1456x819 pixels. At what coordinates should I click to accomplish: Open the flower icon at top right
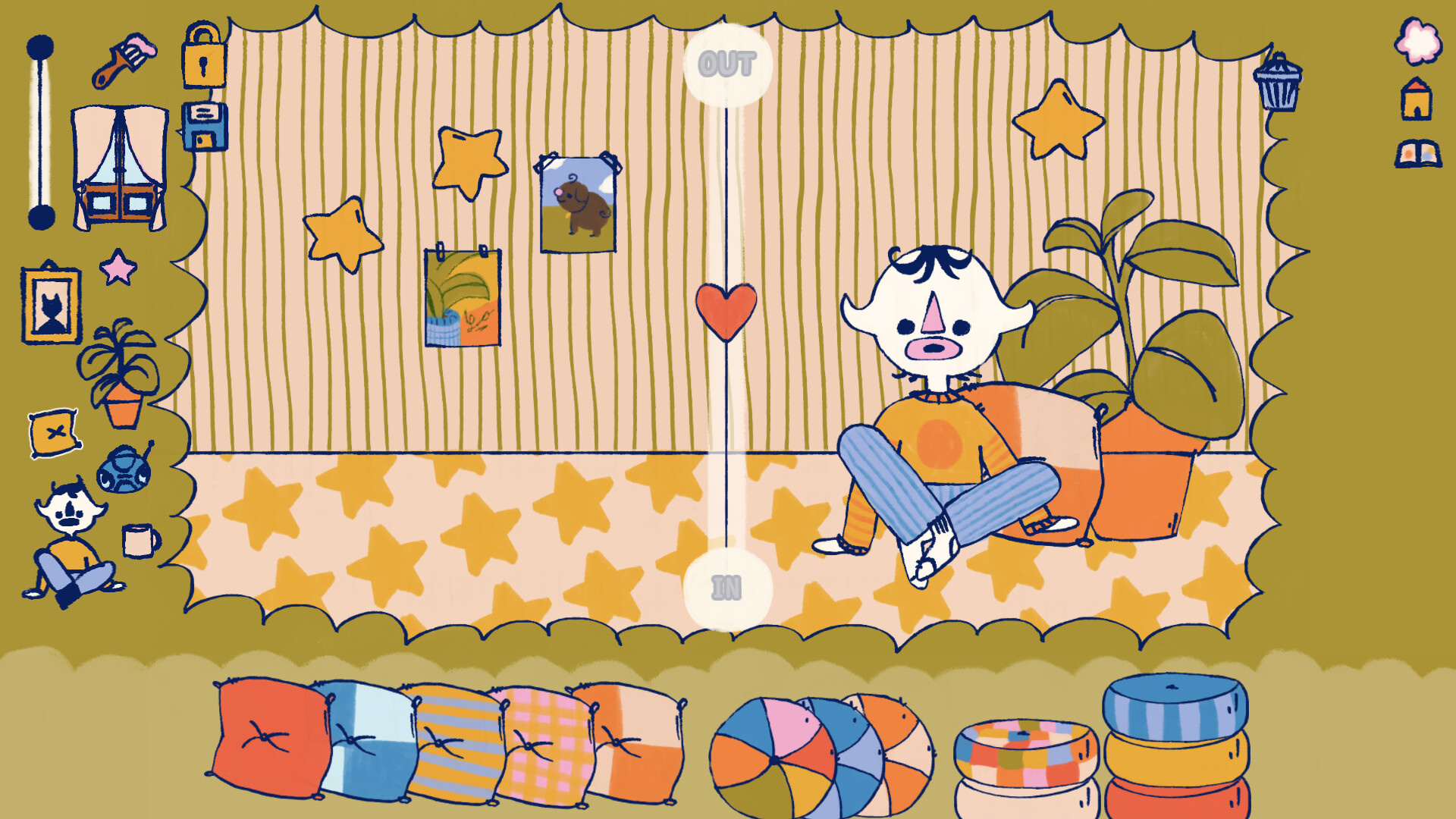coord(1417,41)
